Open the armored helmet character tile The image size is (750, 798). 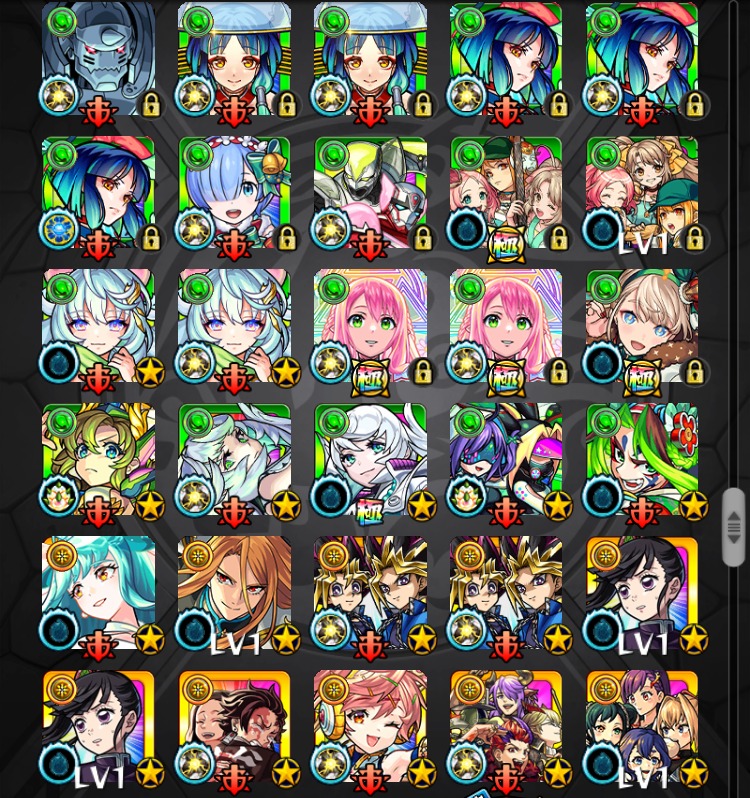pos(98,60)
